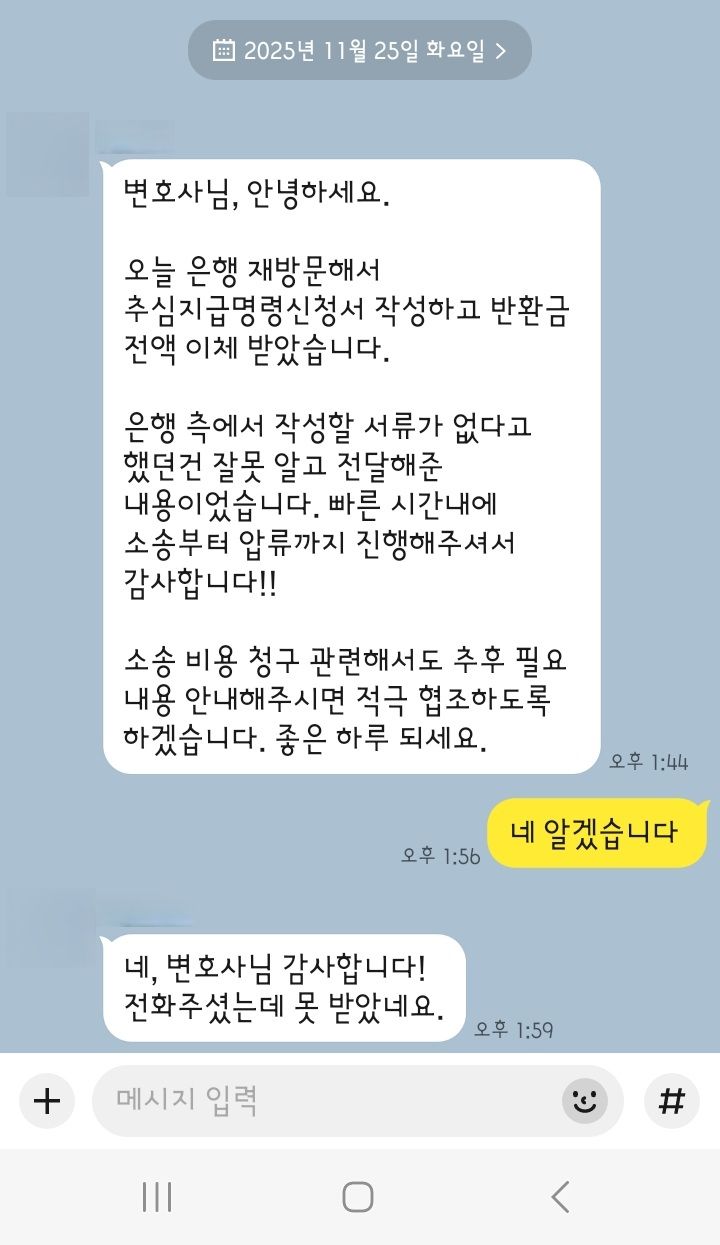The width and height of the screenshot is (720, 1245).
Task: Open the sender's blurred profile picture
Action: click(47, 155)
